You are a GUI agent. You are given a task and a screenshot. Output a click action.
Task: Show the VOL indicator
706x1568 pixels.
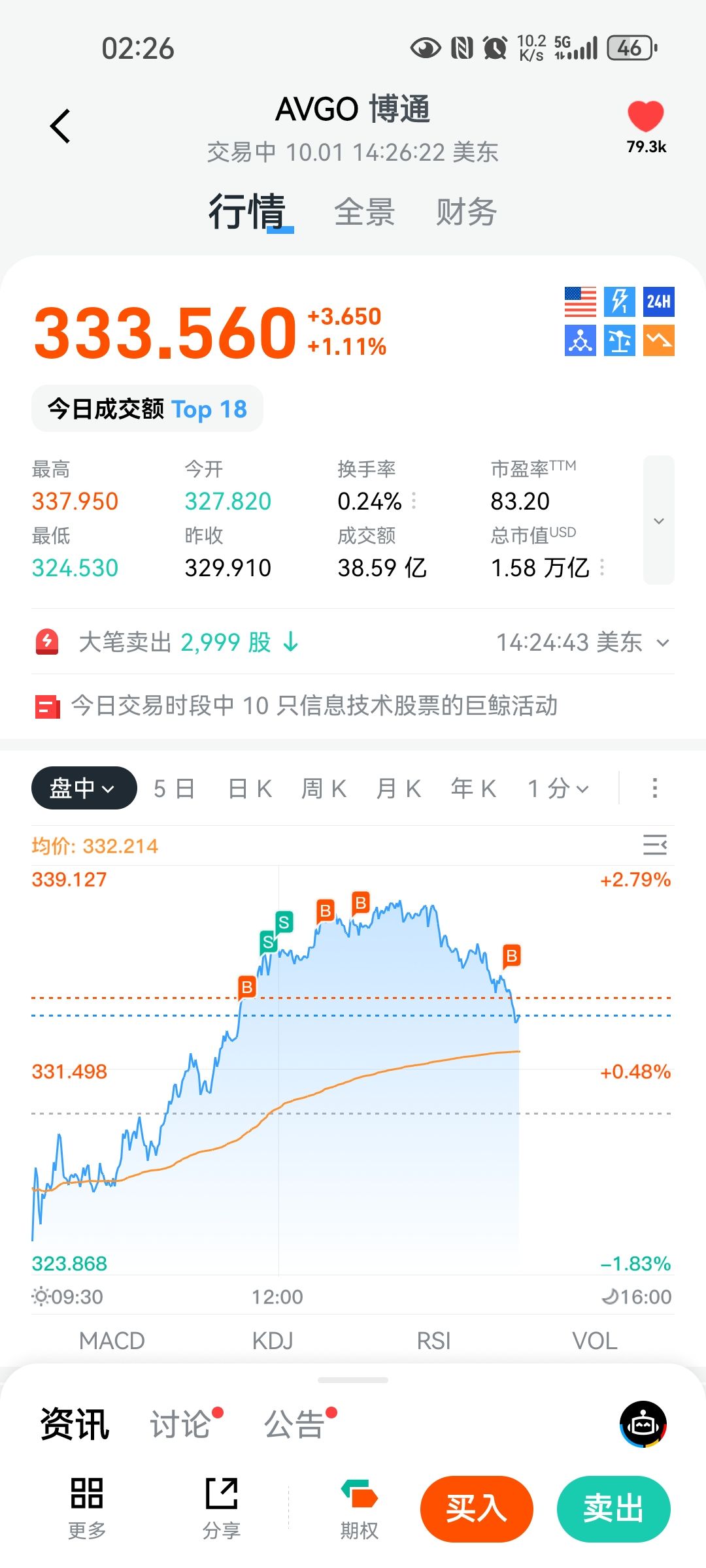pyautogui.click(x=594, y=1341)
